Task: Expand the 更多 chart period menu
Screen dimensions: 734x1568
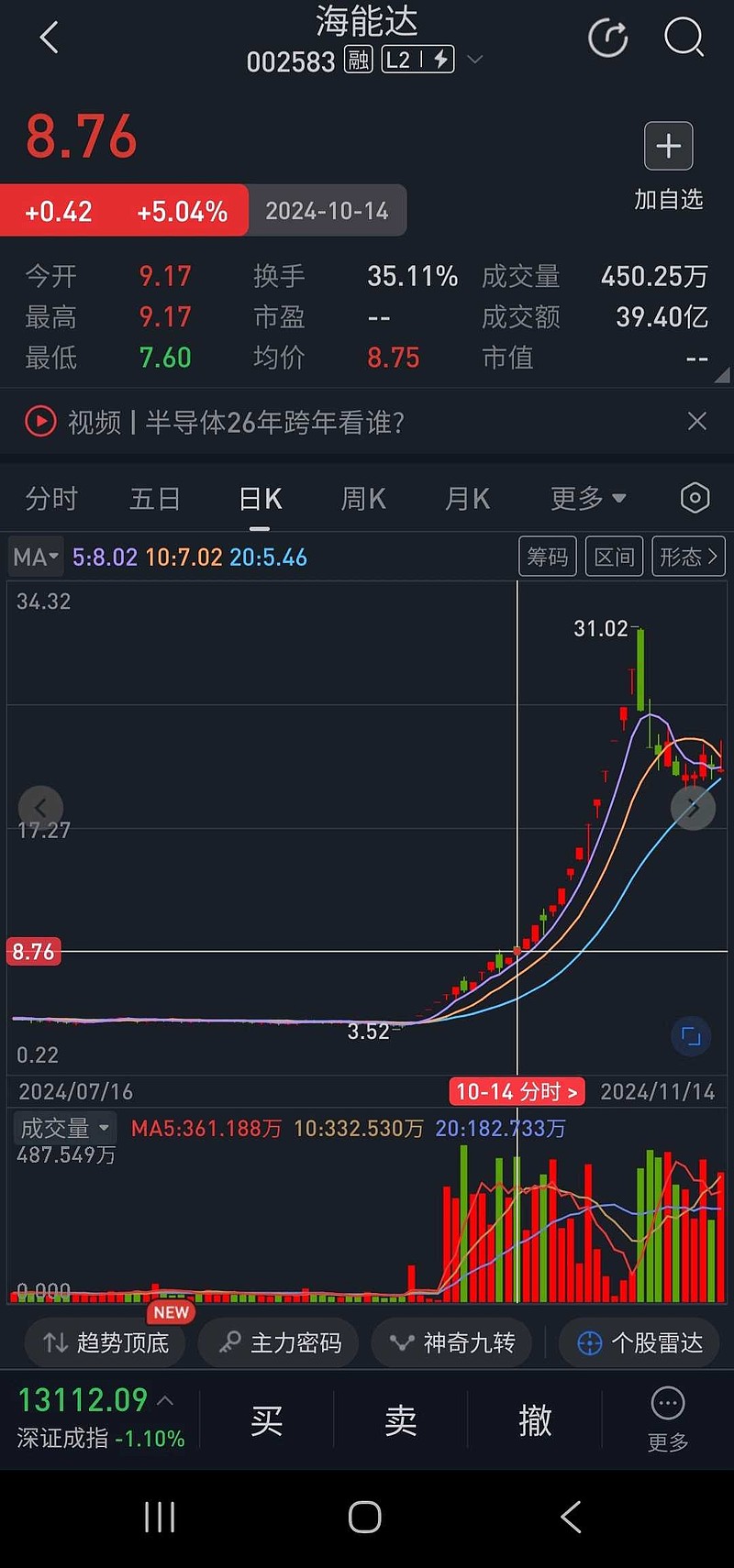Action: tap(587, 498)
